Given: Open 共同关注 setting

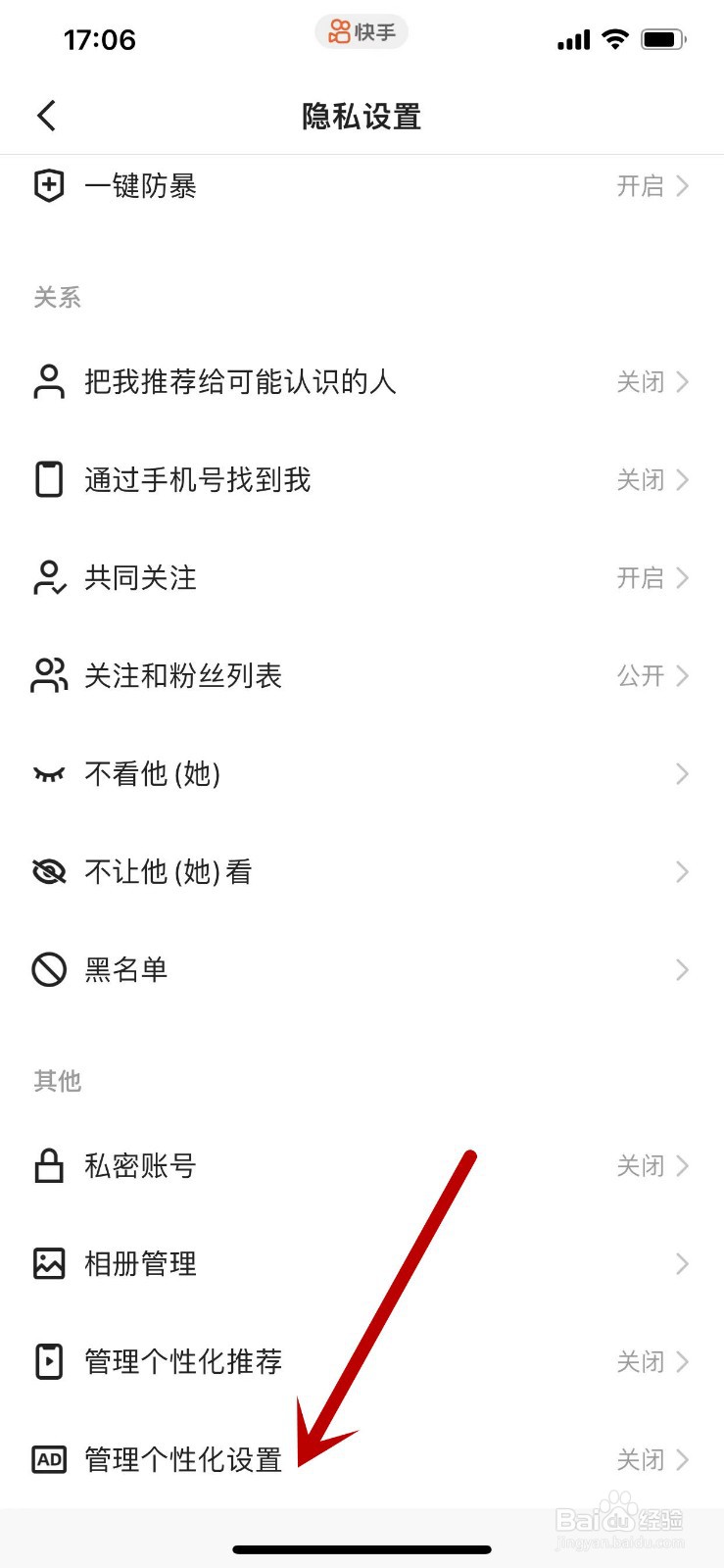Looking at the screenshot, I should 362,577.
